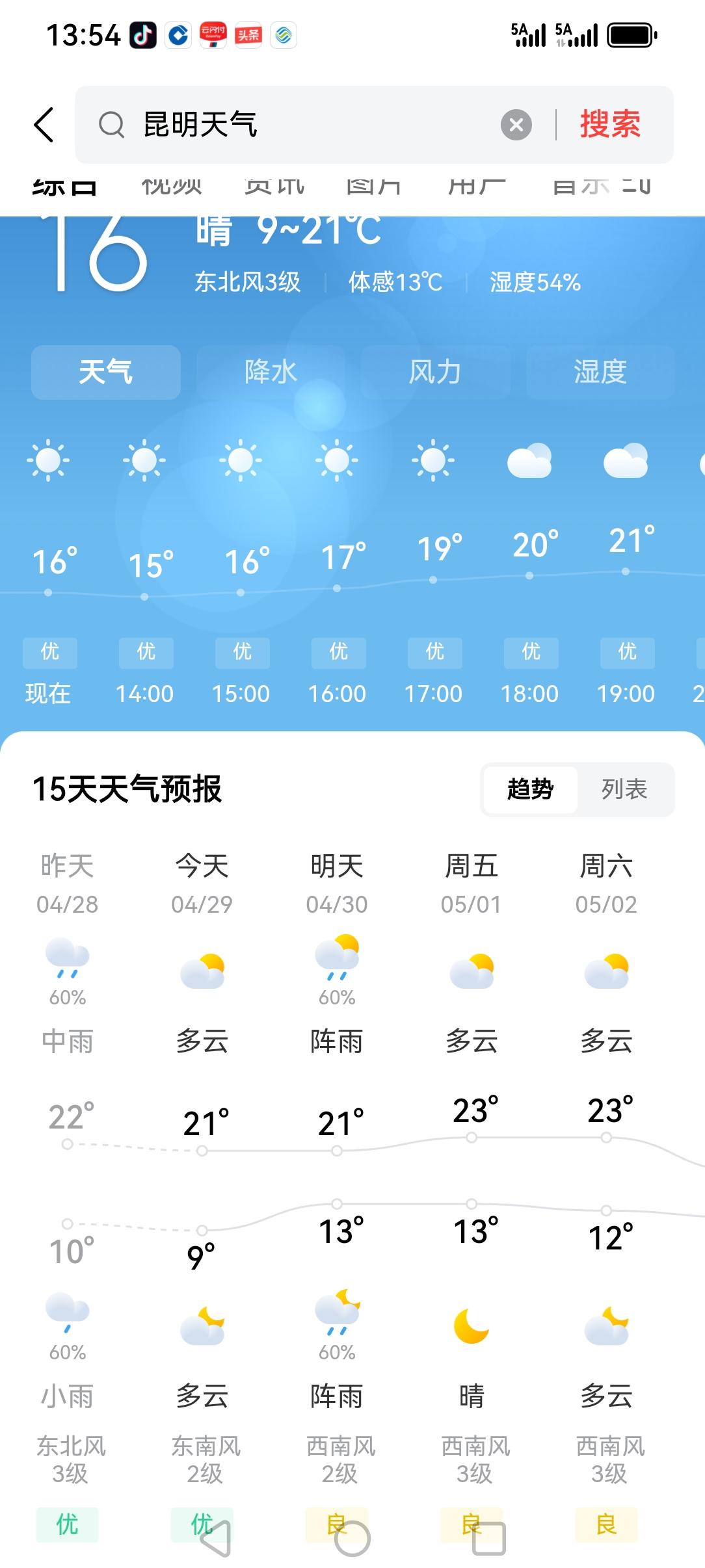Select the 湿度 humidity view
Viewport: 705px width, 1568px height.
click(x=598, y=372)
